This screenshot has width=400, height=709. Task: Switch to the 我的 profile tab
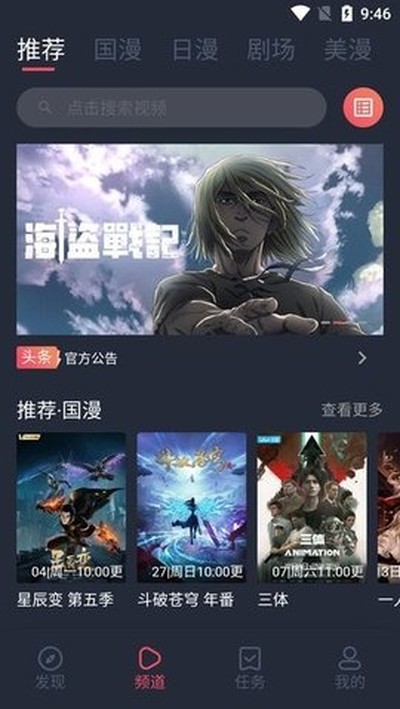click(349, 667)
